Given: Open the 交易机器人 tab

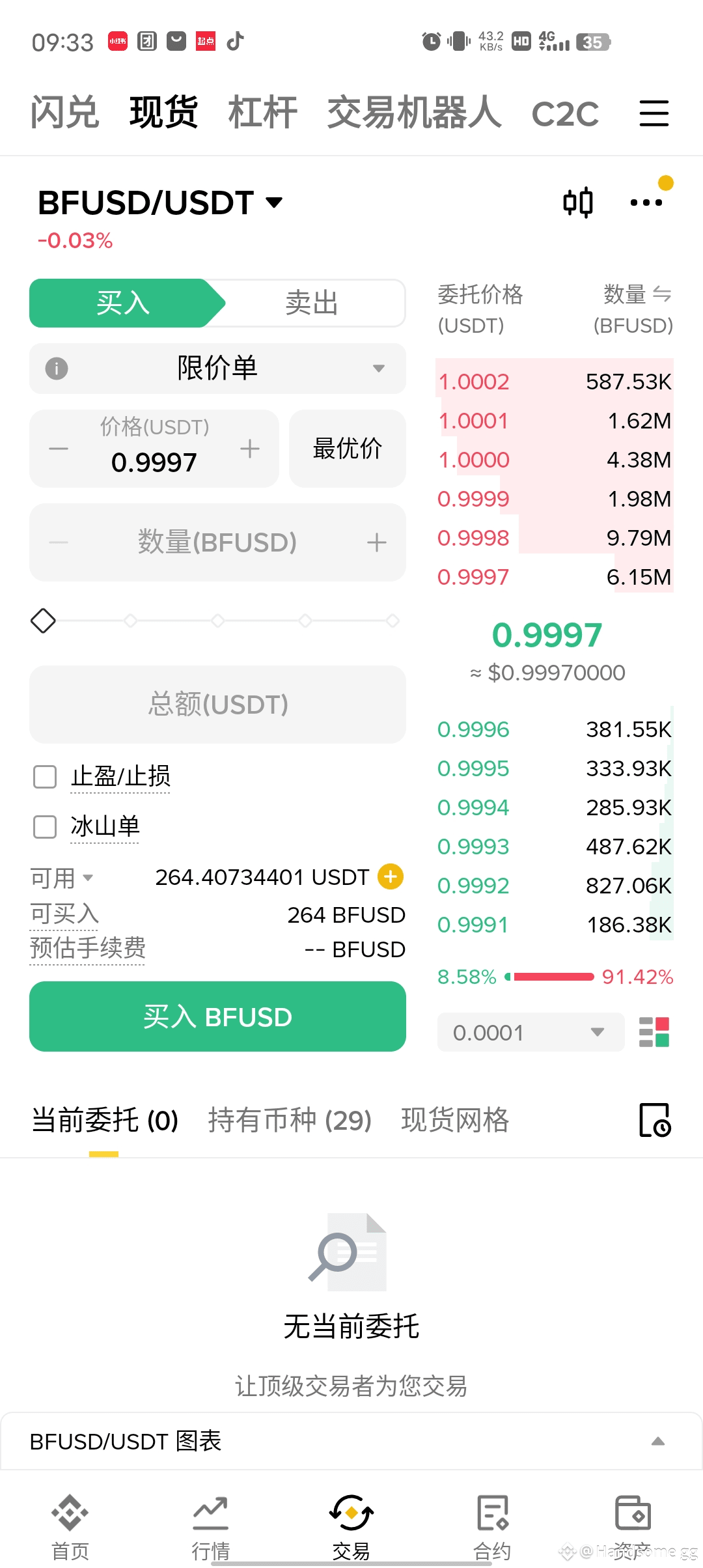Looking at the screenshot, I should point(414,113).
